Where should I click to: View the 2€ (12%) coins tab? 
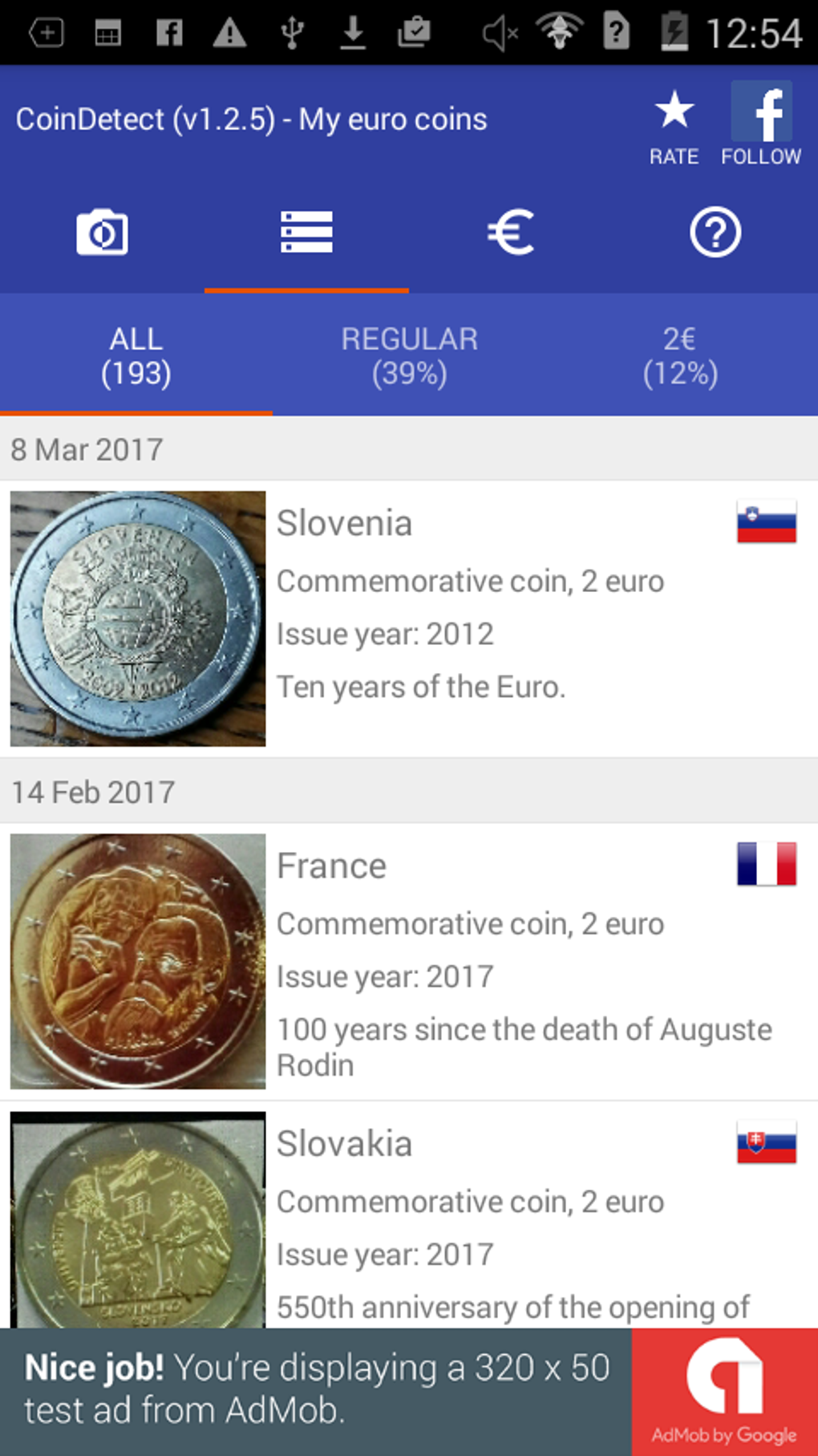click(x=680, y=356)
